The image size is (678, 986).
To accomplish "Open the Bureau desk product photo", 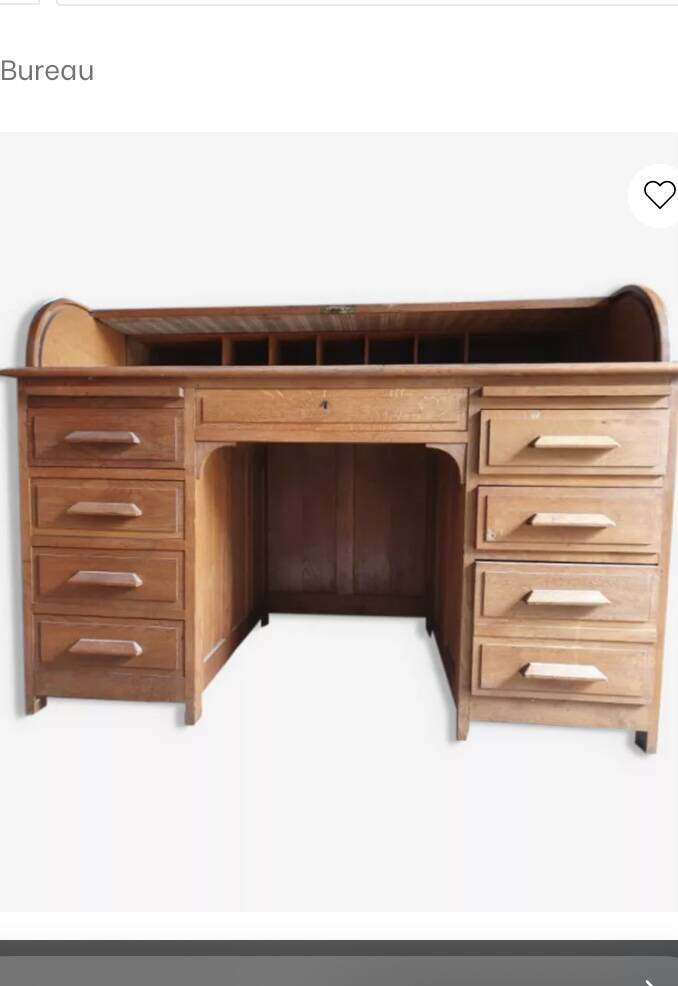I will pos(339,520).
